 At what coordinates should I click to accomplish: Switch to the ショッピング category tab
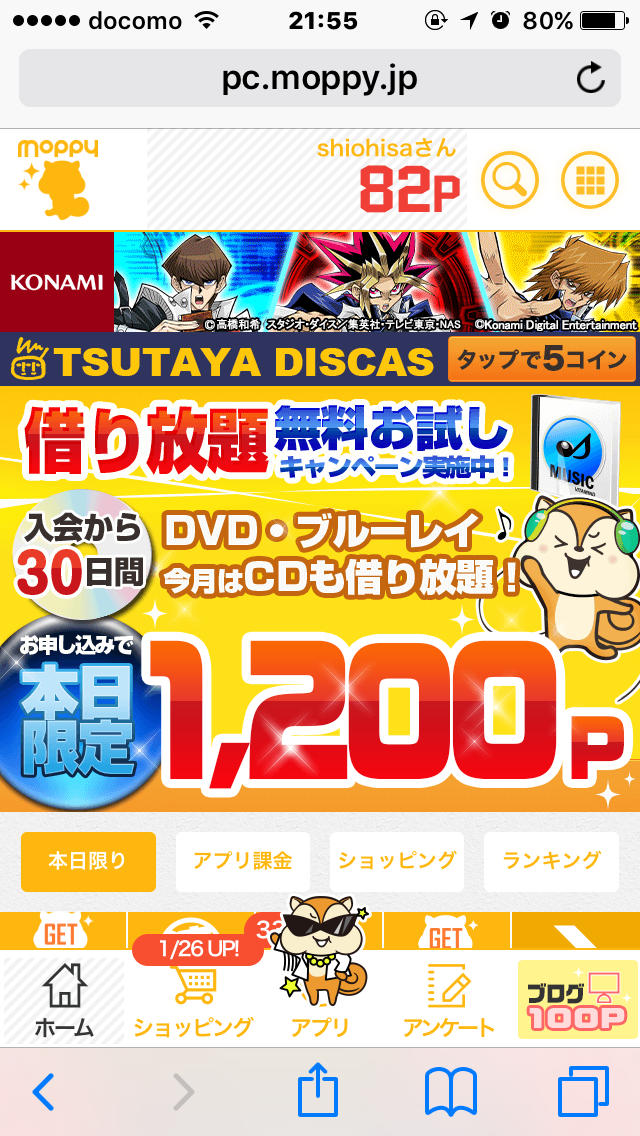pos(397,861)
